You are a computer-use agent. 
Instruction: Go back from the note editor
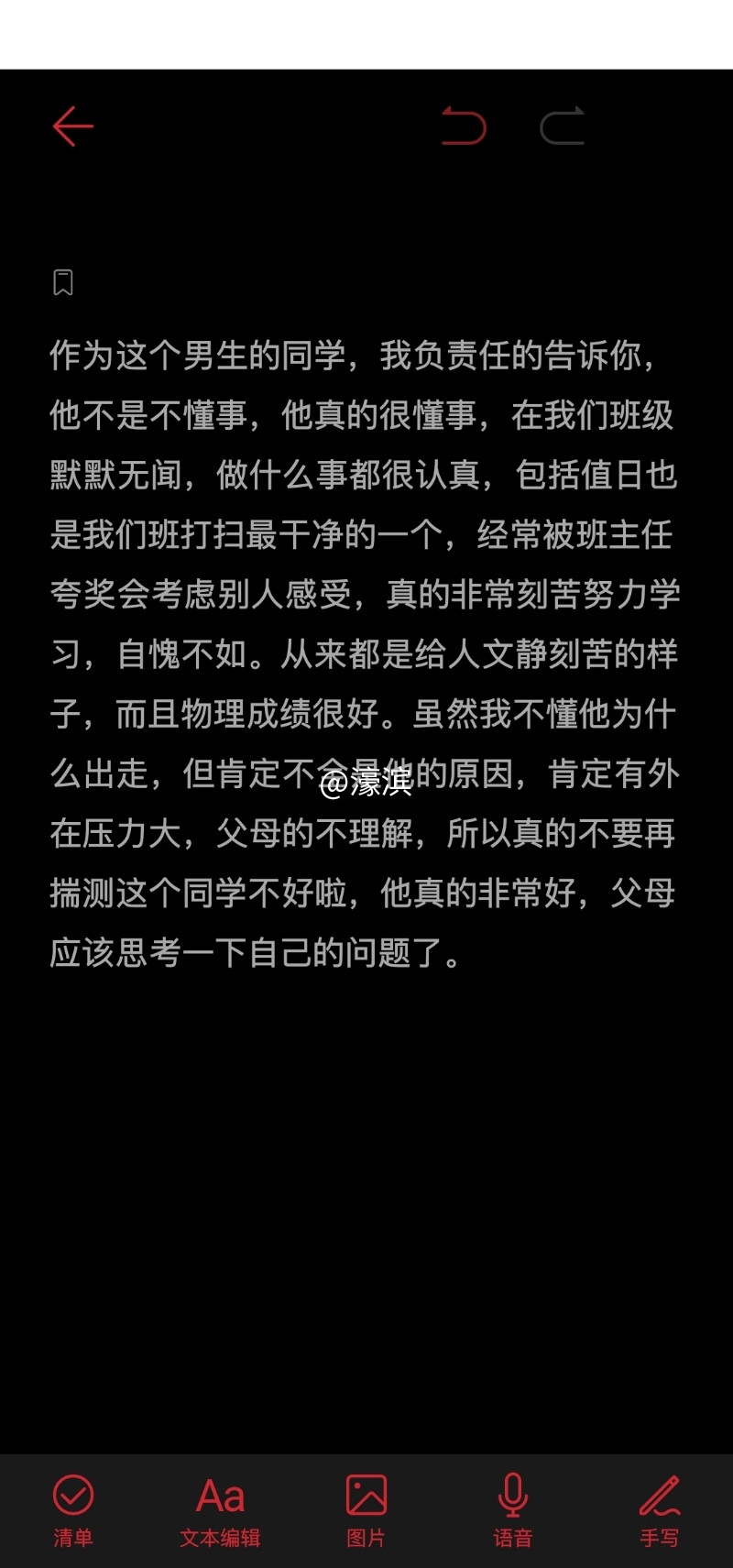pyautogui.click(x=72, y=126)
